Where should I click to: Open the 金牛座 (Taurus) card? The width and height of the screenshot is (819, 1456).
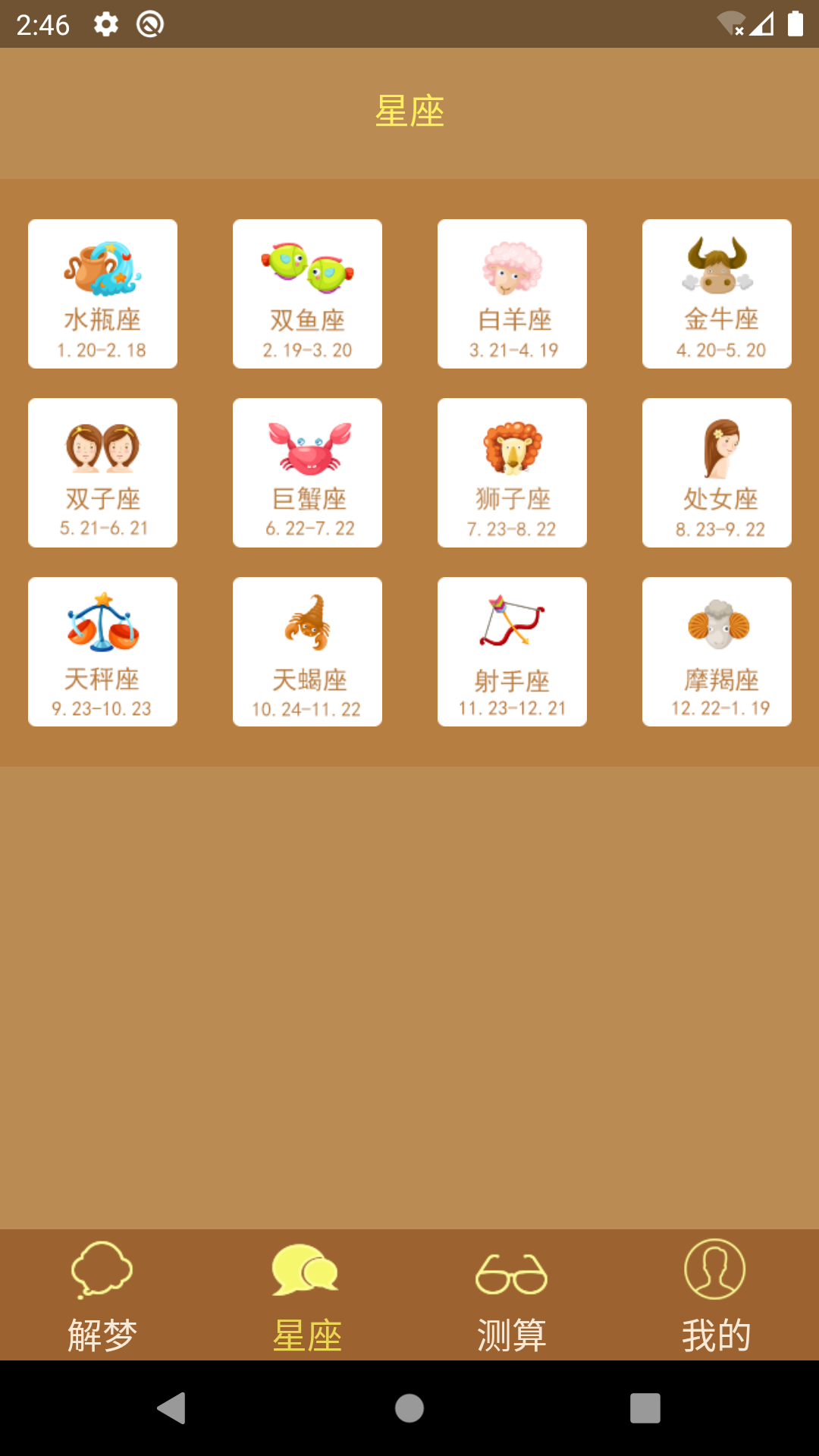click(717, 294)
